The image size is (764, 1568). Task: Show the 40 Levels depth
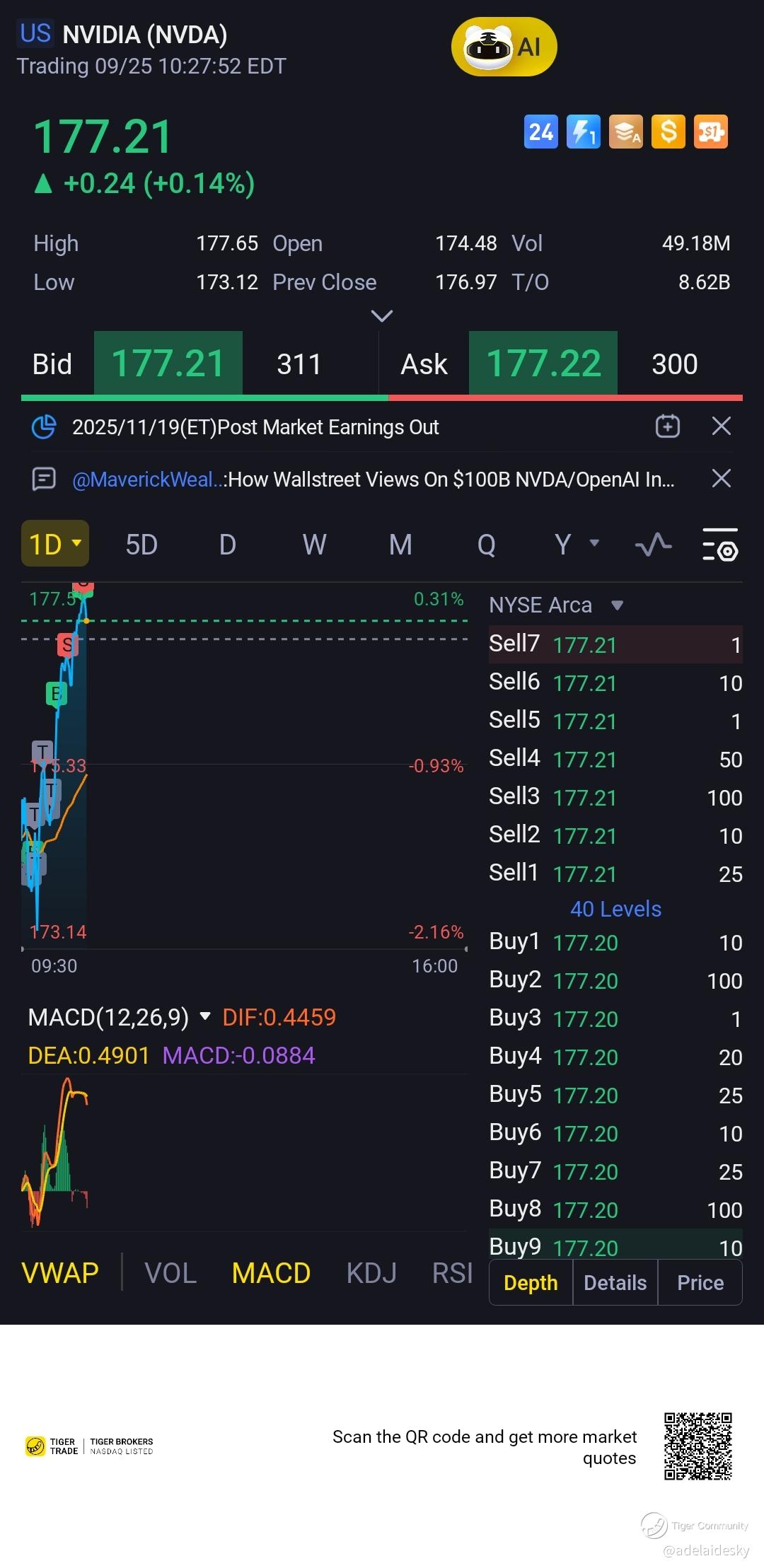coord(615,909)
